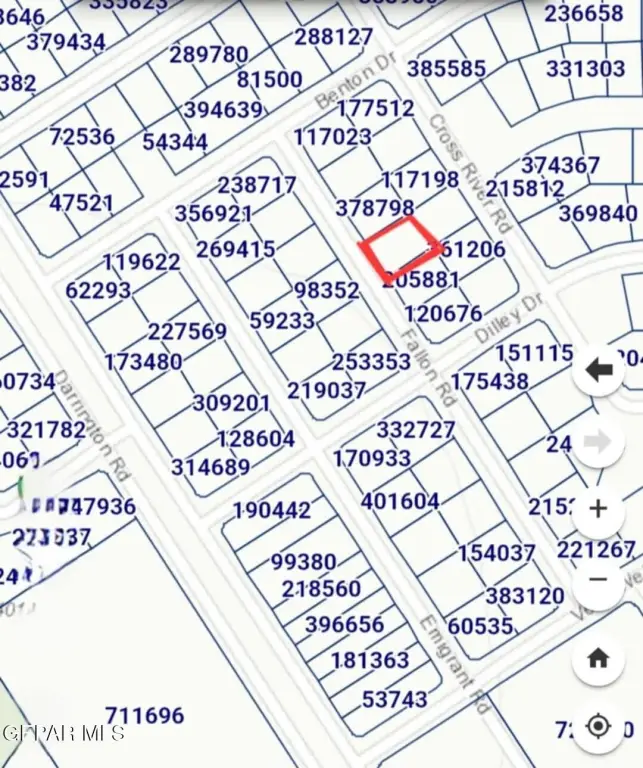Center the map on my location
The width and height of the screenshot is (643, 768).
pyautogui.click(x=598, y=727)
